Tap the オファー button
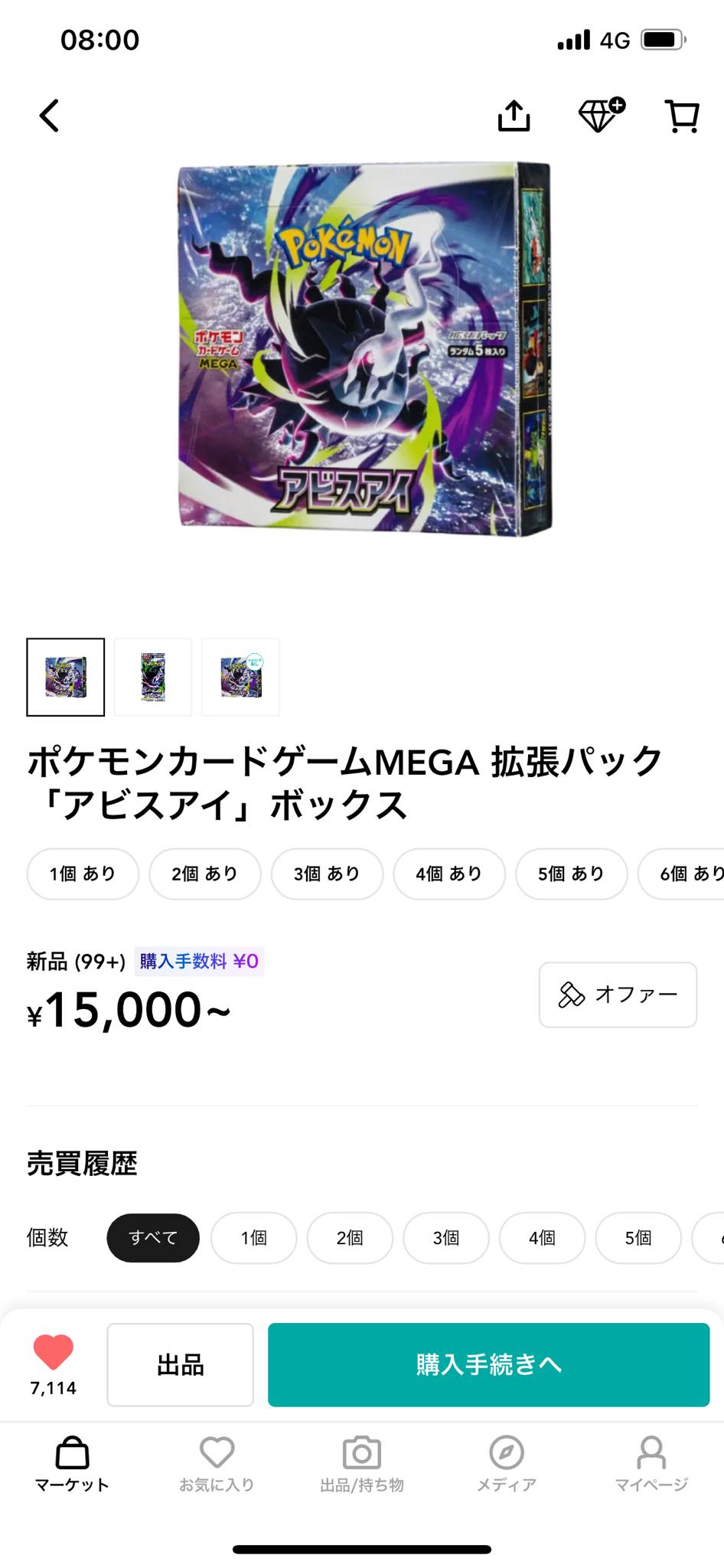The image size is (724, 1568). (x=618, y=995)
